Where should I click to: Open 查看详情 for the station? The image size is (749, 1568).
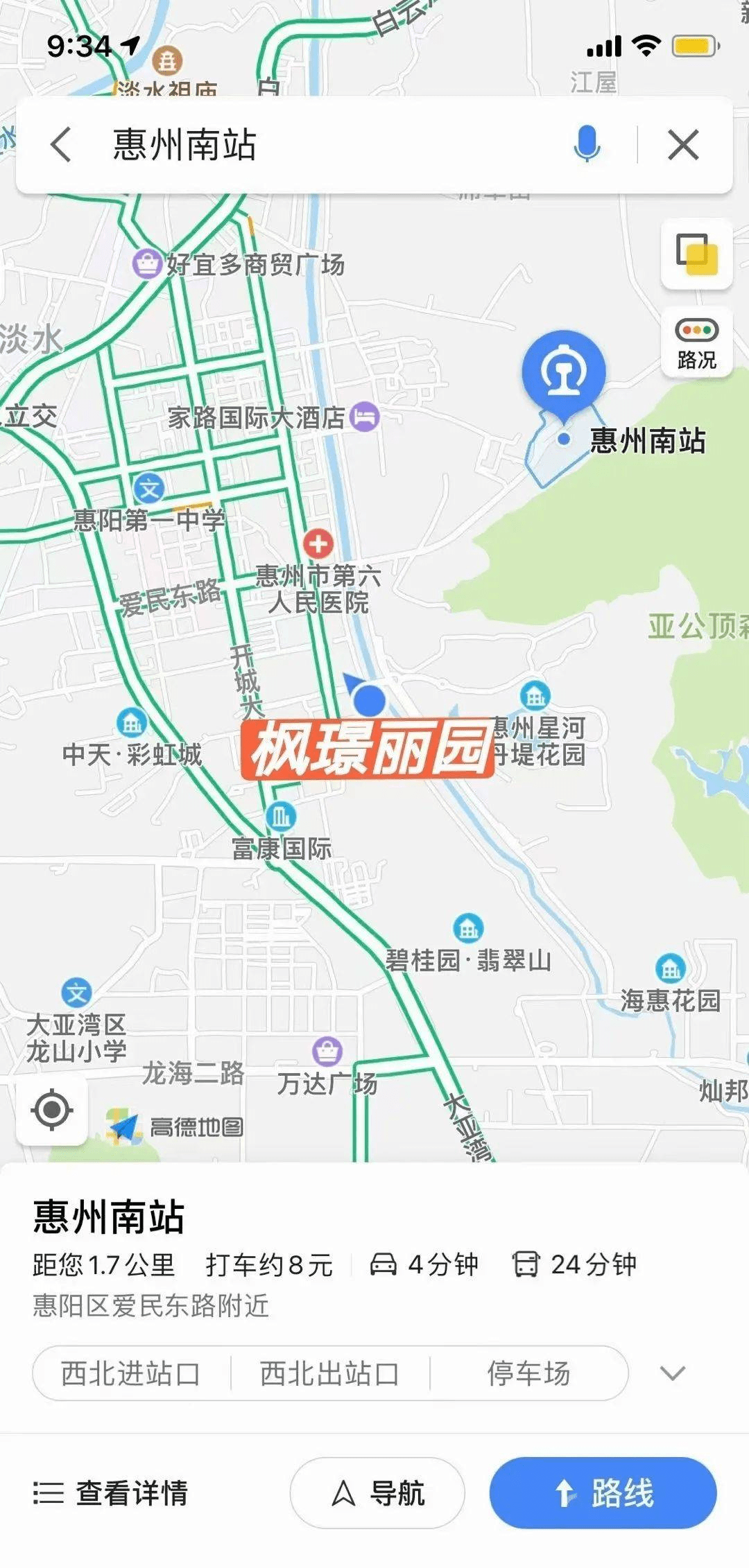coord(111,1492)
